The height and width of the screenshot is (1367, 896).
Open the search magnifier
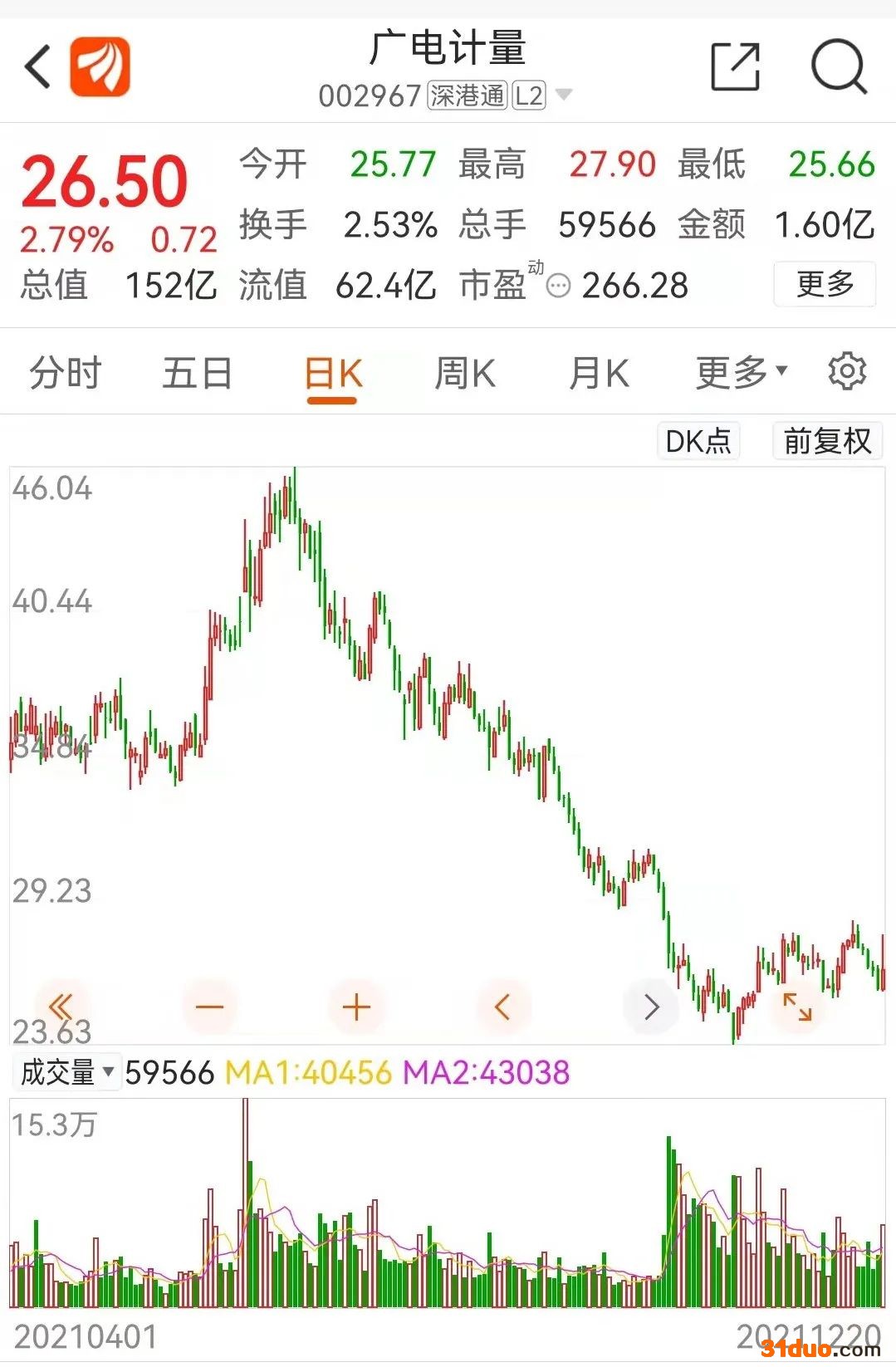[x=838, y=66]
